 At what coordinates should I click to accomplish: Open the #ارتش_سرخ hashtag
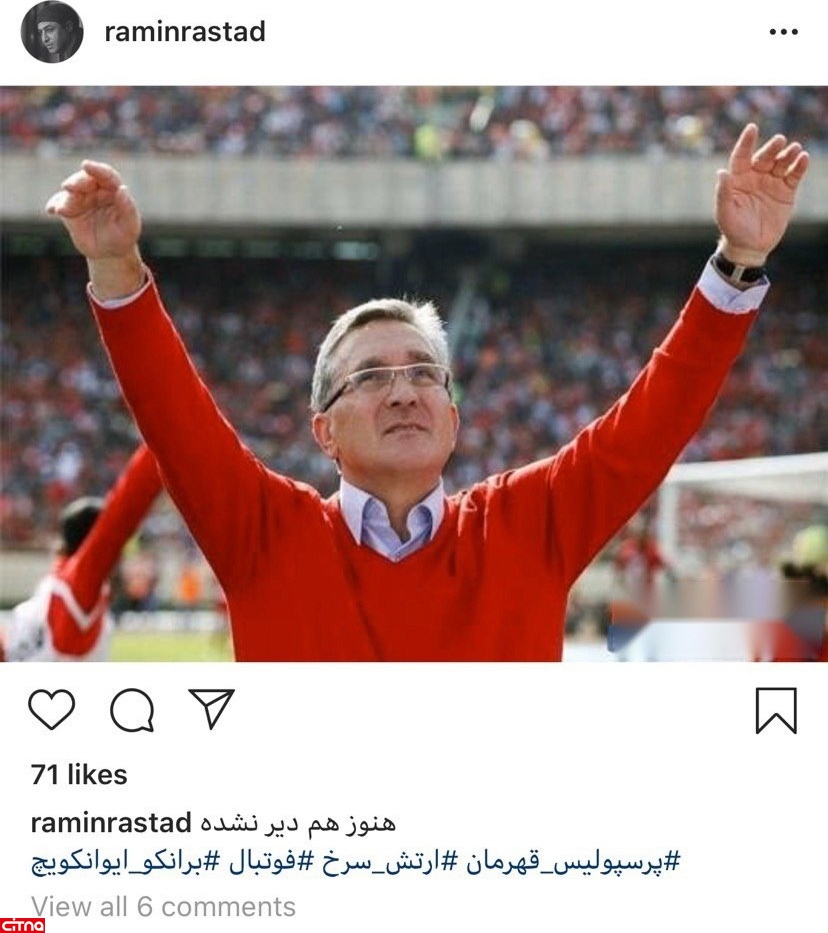point(382,861)
